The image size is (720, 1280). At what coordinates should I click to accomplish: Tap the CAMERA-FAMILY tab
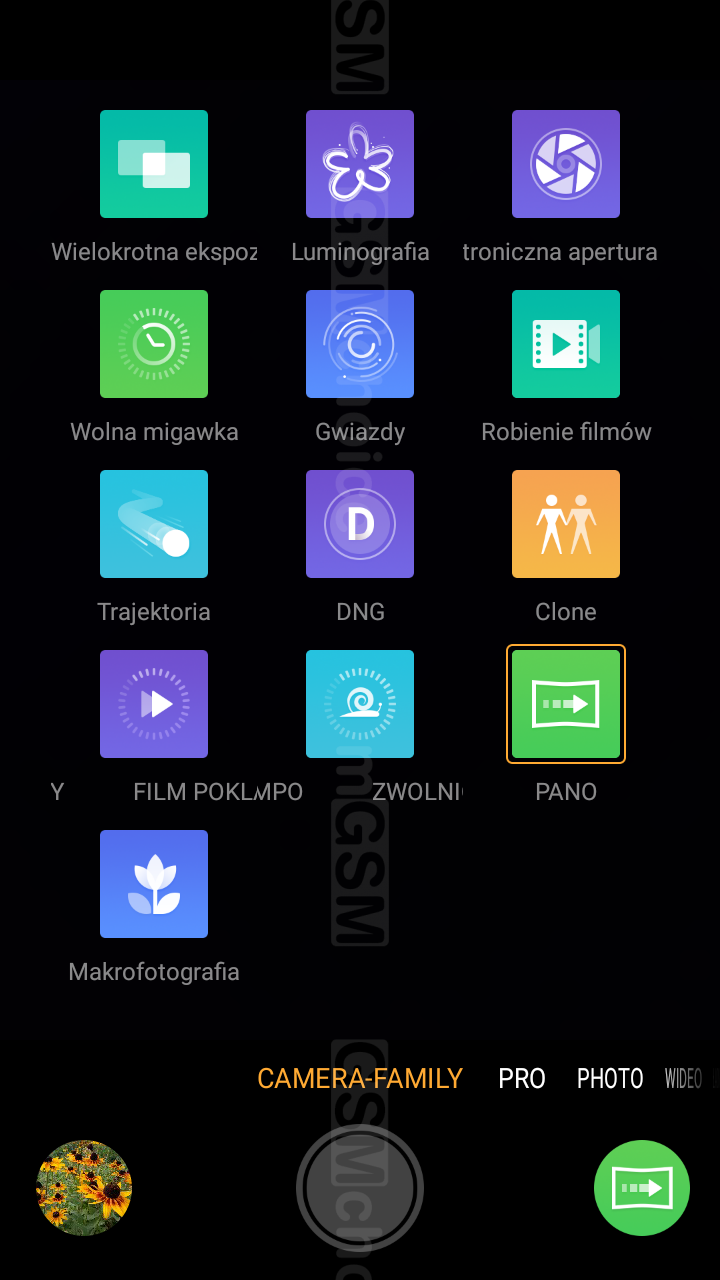(x=360, y=1079)
